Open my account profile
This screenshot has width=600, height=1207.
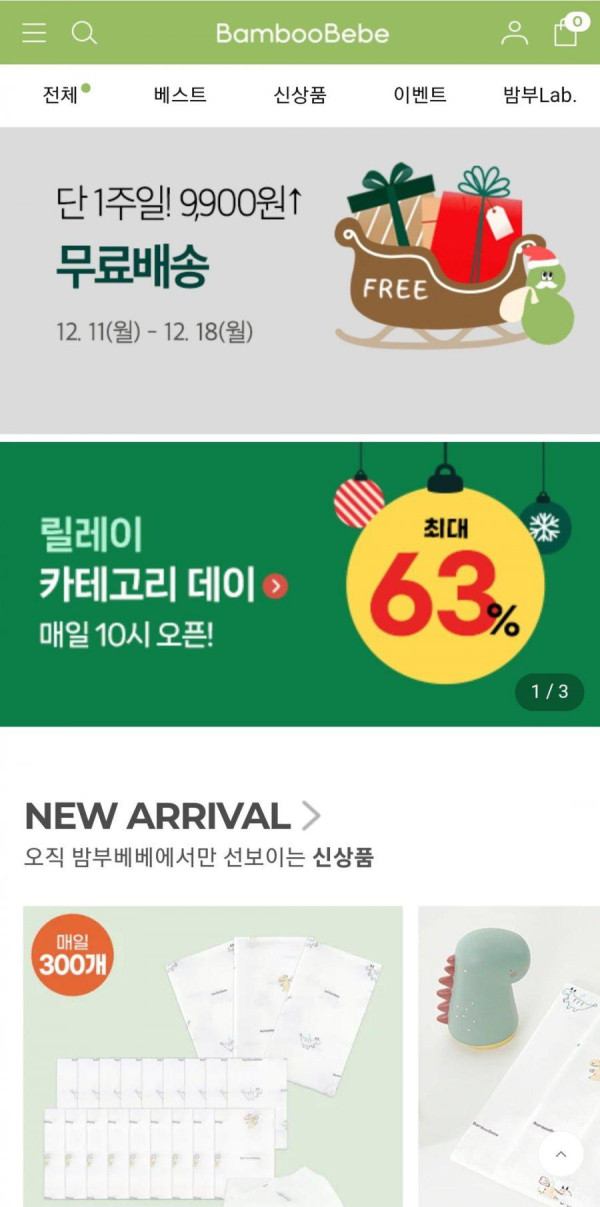point(514,33)
